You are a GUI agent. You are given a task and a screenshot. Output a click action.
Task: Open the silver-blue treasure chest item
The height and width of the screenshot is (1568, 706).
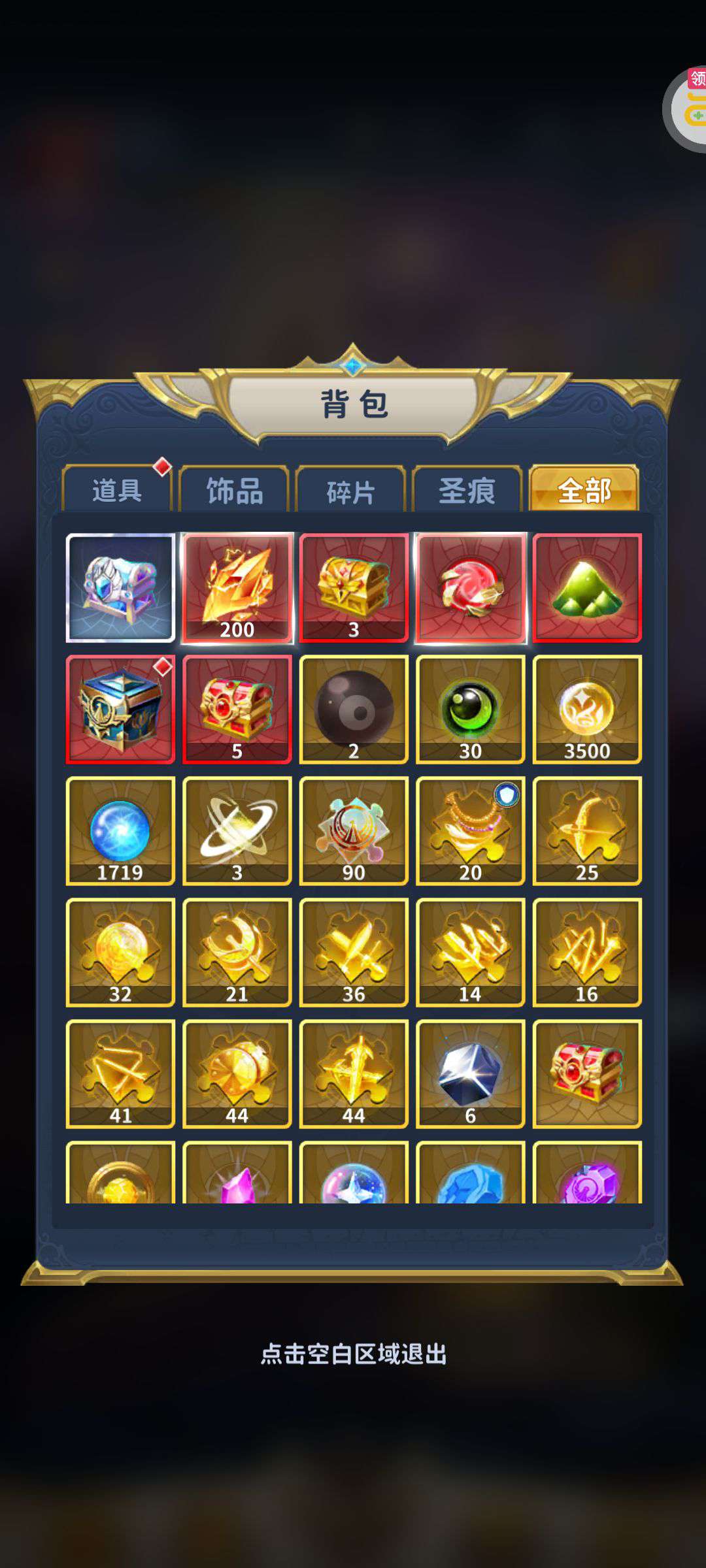[x=120, y=588]
